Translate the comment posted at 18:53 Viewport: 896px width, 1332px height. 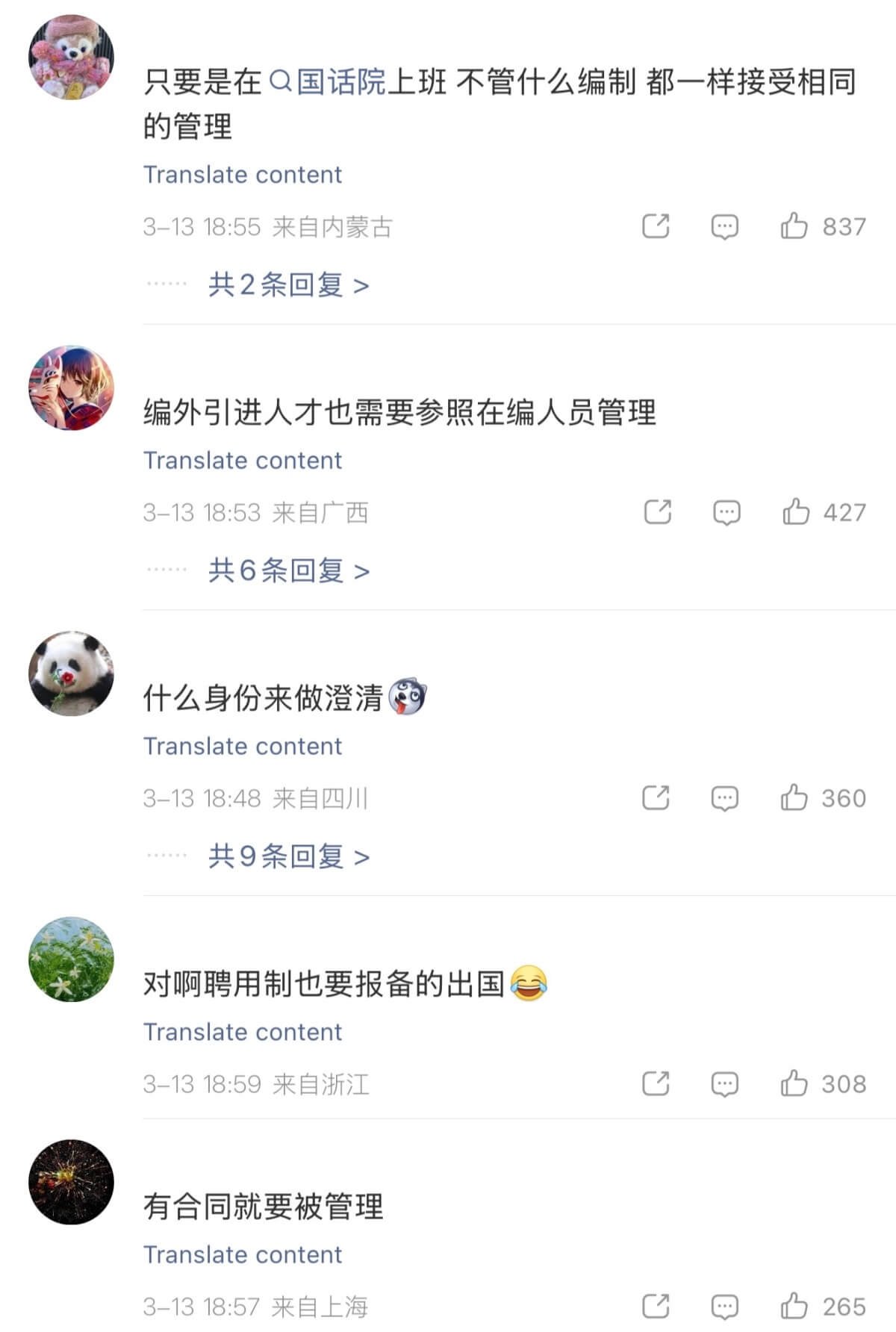(242, 460)
